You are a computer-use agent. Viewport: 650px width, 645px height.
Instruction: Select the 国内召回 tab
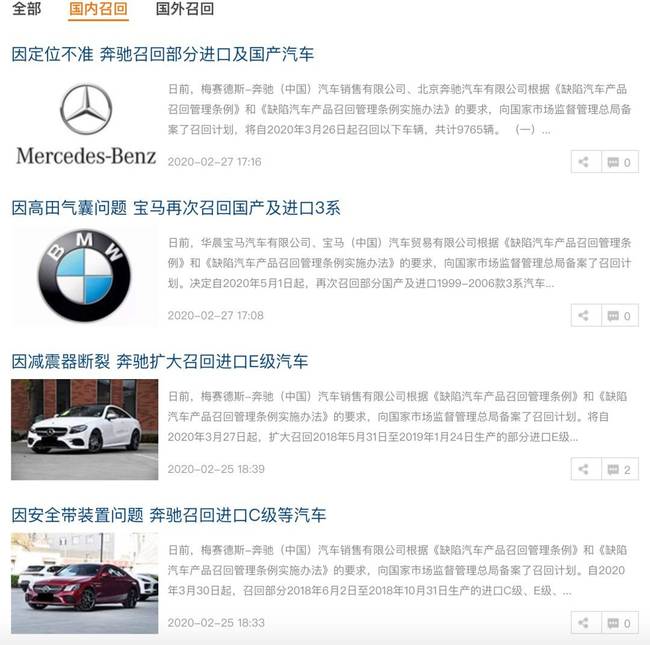click(99, 10)
